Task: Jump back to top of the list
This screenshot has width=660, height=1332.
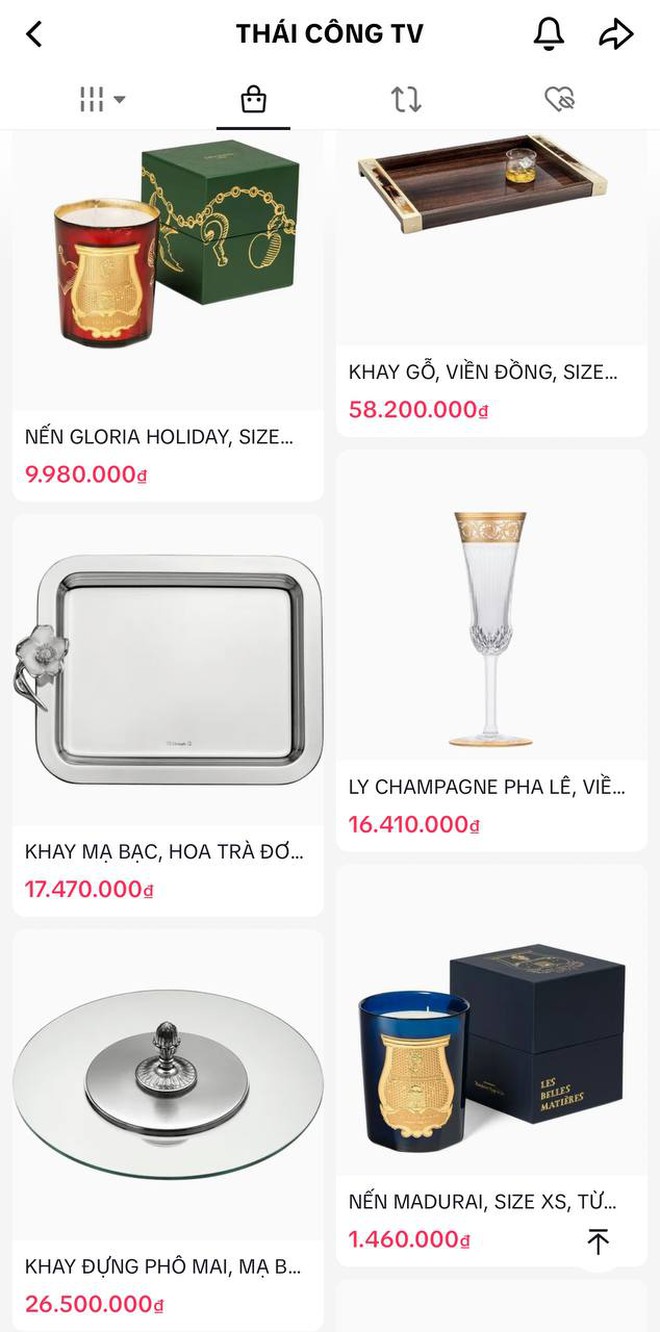Action: coord(598,1241)
